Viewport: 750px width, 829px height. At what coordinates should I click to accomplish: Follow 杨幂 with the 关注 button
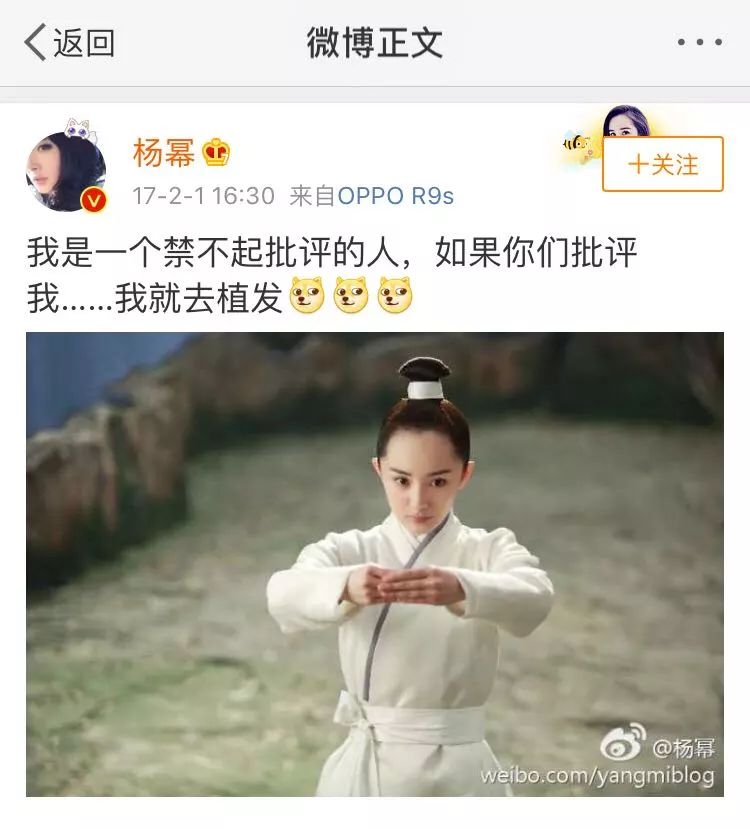662,164
